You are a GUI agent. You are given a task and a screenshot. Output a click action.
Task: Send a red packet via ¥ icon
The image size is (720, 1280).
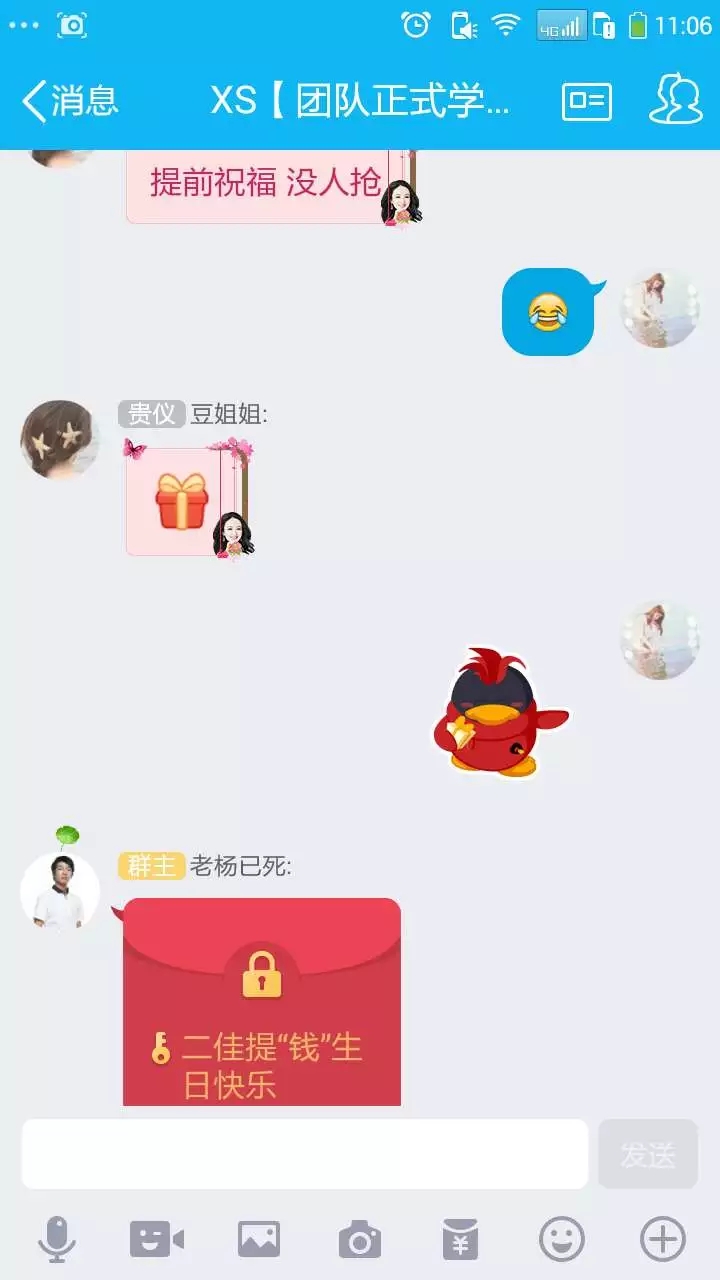point(460,1241)
